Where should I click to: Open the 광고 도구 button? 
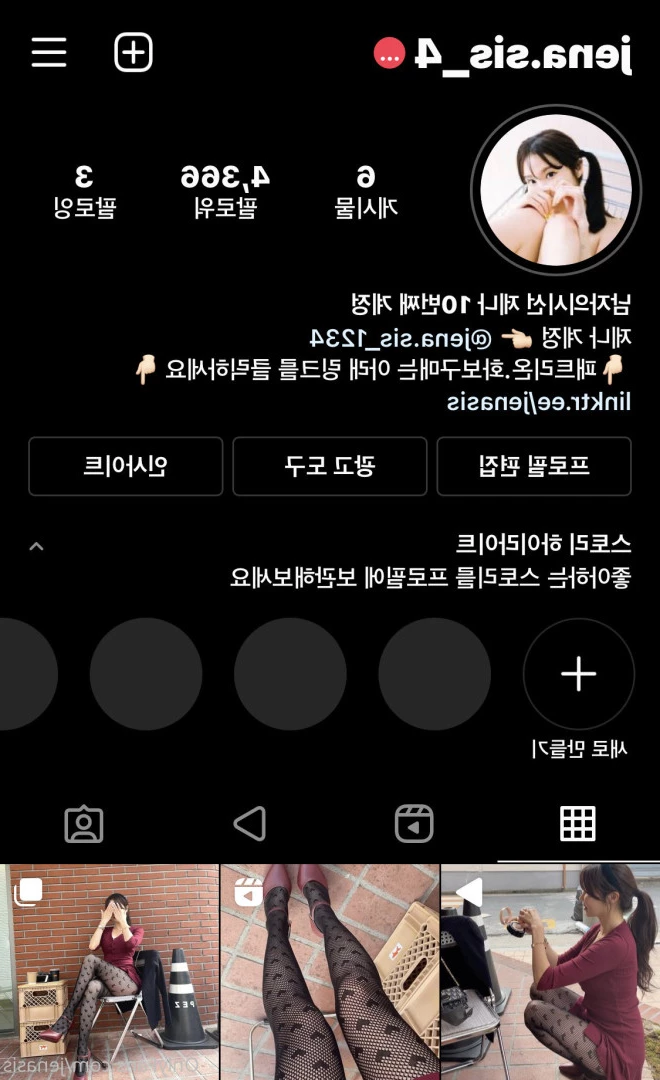click(330, 466)
